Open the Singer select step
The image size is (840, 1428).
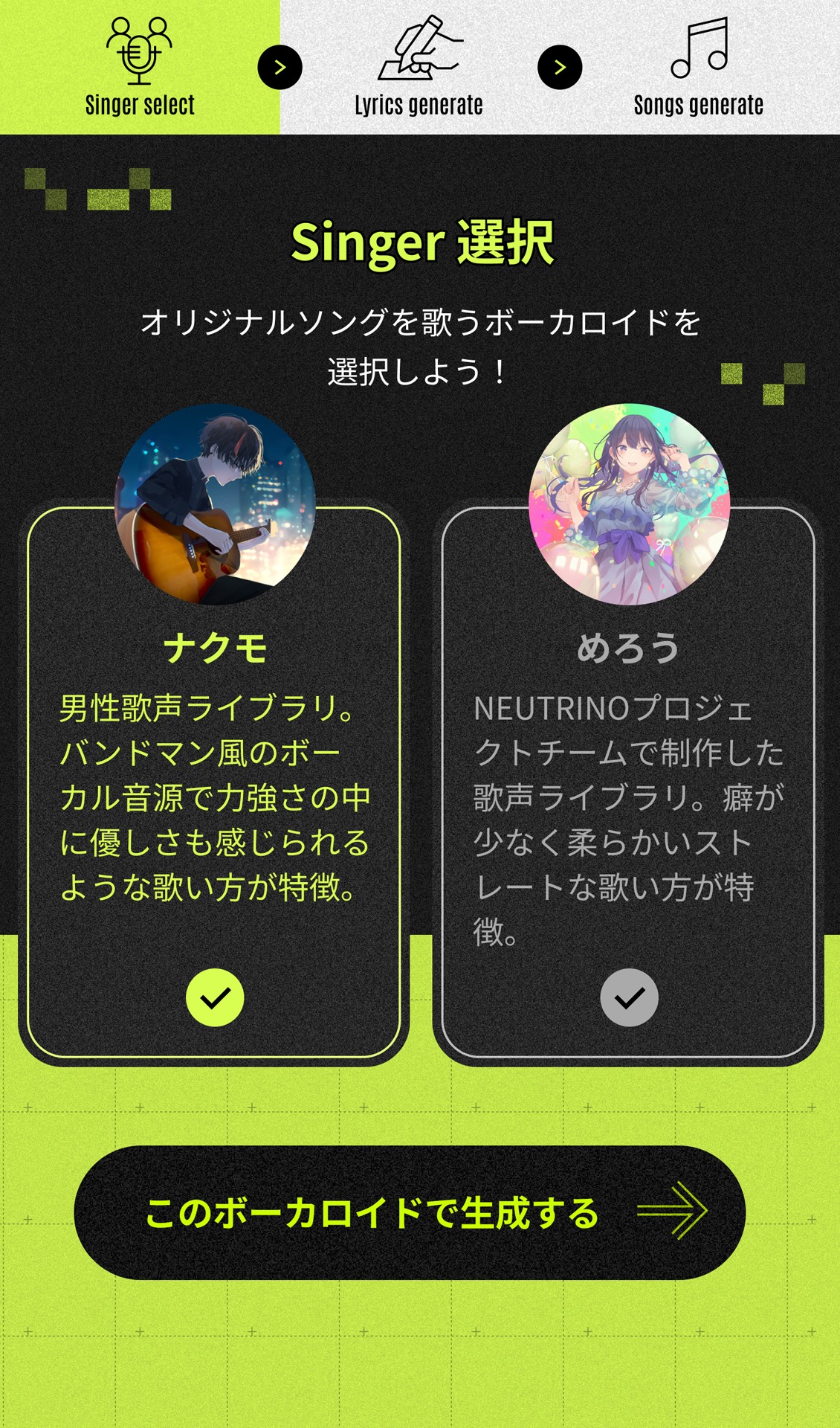point(140,68)
